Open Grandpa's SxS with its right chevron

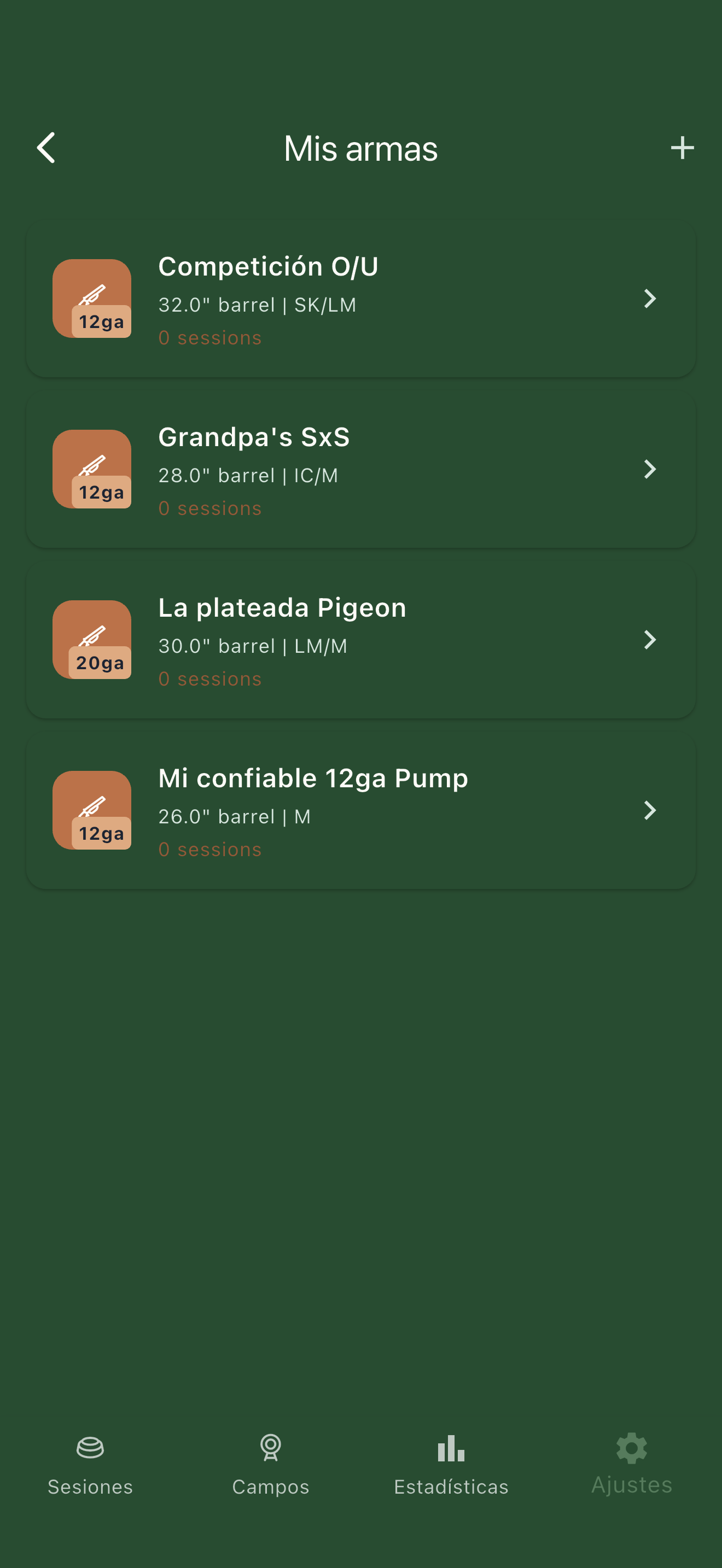(x=650, y=469)
